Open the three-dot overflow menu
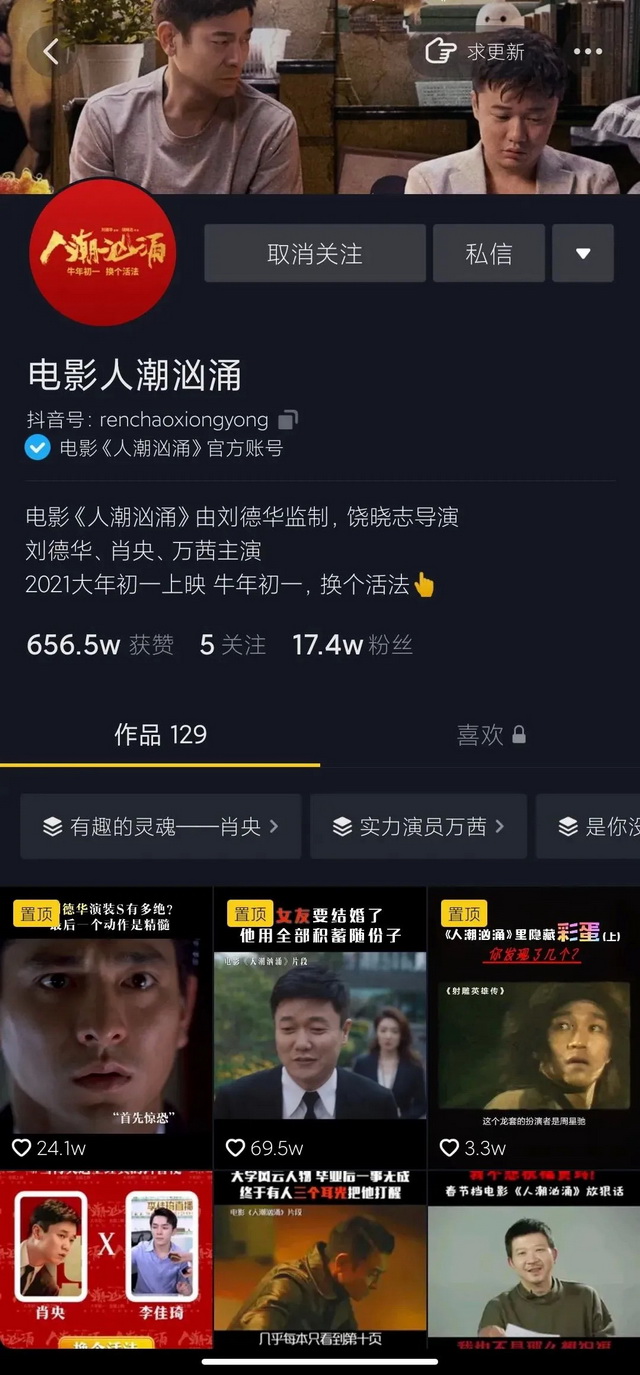The height and width of the screenshot is (1375, 640). coord(588,51)
